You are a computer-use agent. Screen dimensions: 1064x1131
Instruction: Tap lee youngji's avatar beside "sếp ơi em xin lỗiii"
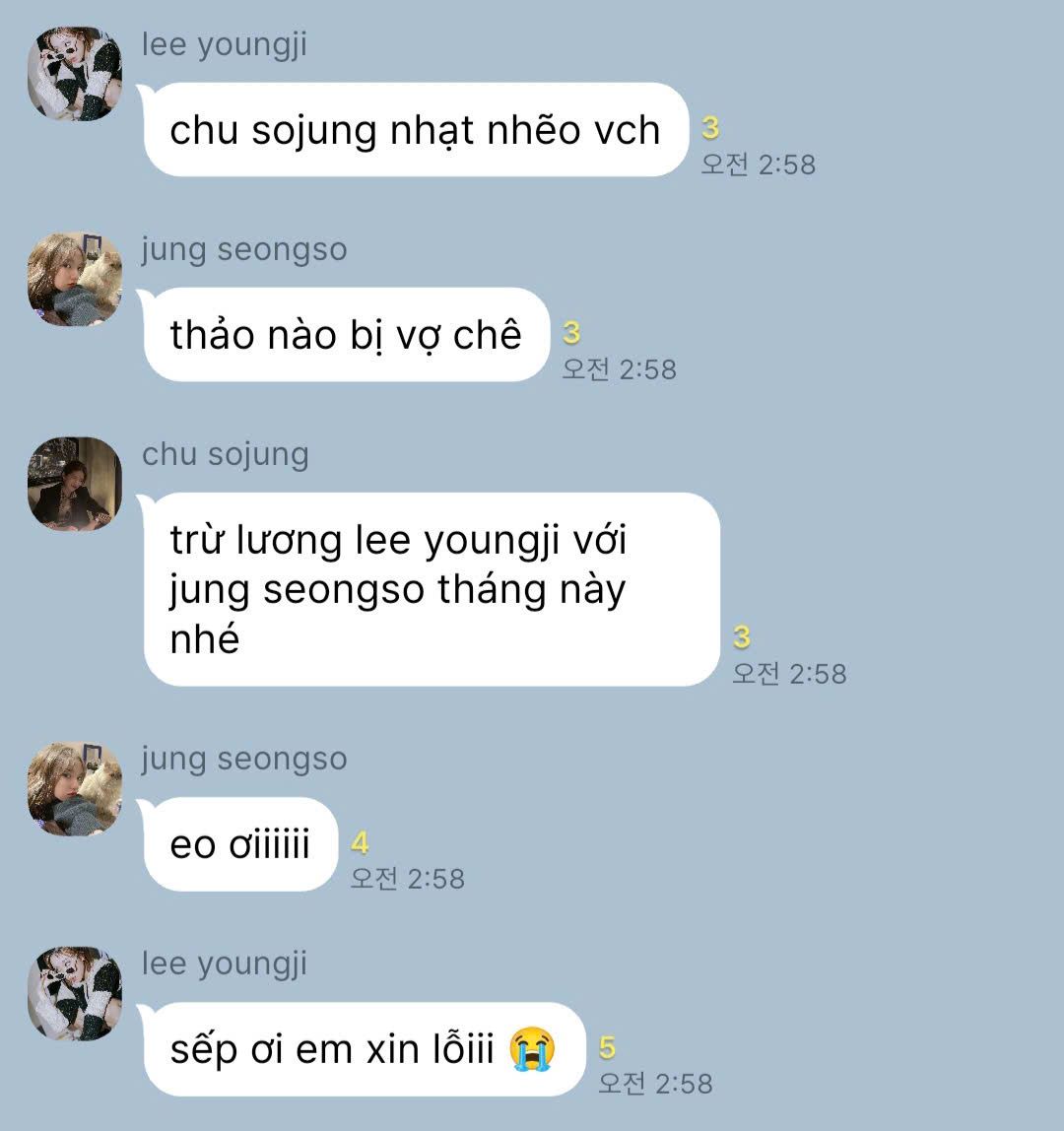tap(75, 994)
